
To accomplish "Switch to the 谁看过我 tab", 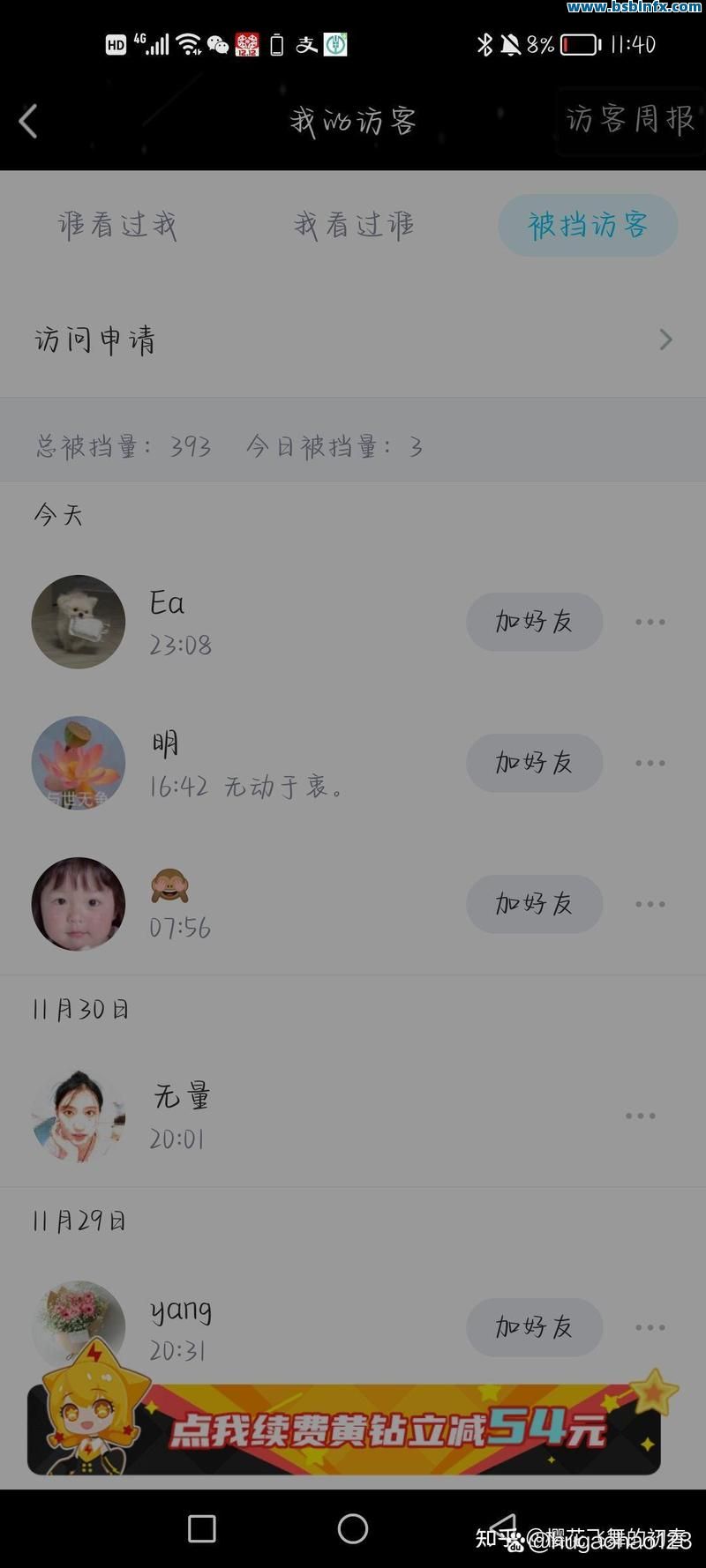I will [117, 226].
